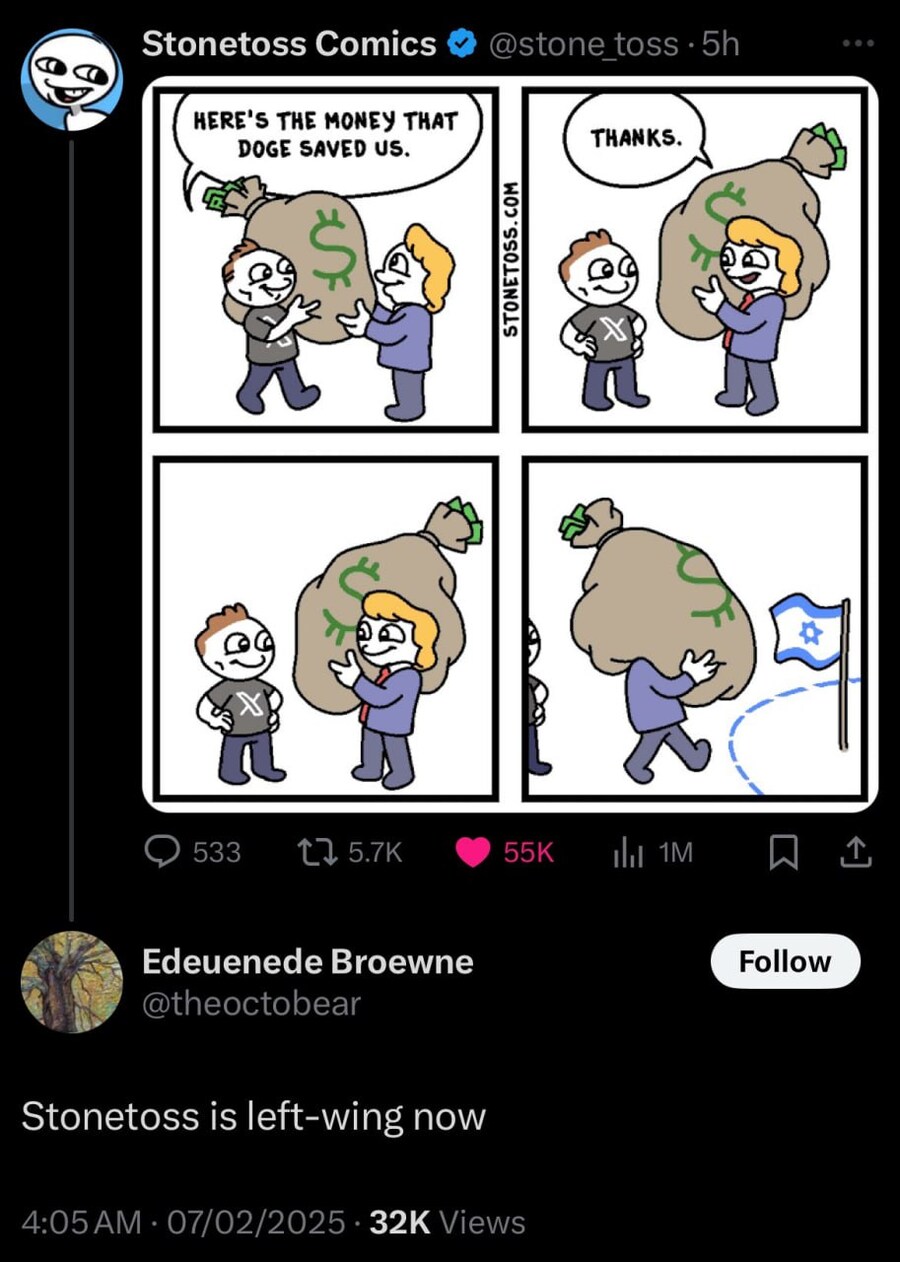Toggle bookmark state on the quoted post

pyautogui.click(x=787, y=852)
